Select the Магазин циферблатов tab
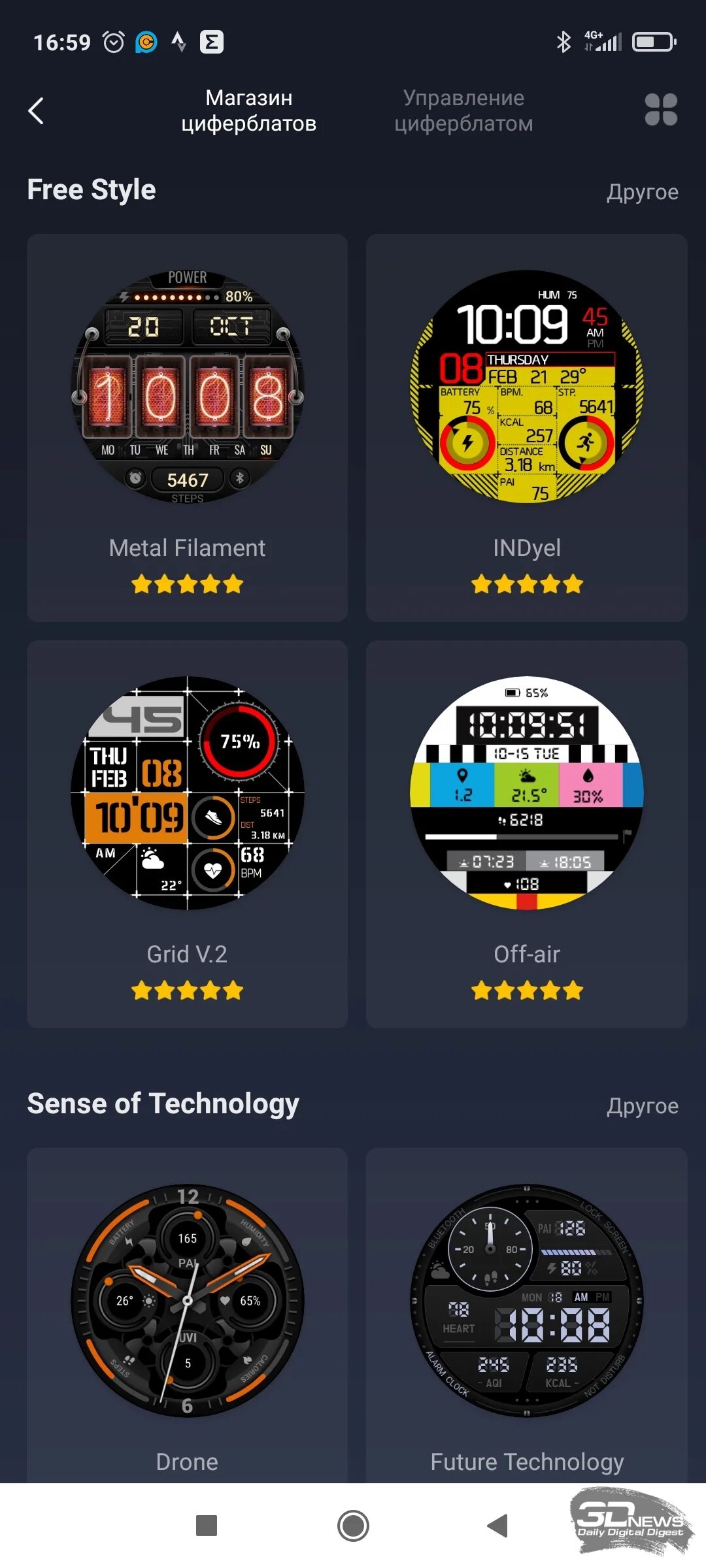 pyautogui.click(x=248, y=110)
